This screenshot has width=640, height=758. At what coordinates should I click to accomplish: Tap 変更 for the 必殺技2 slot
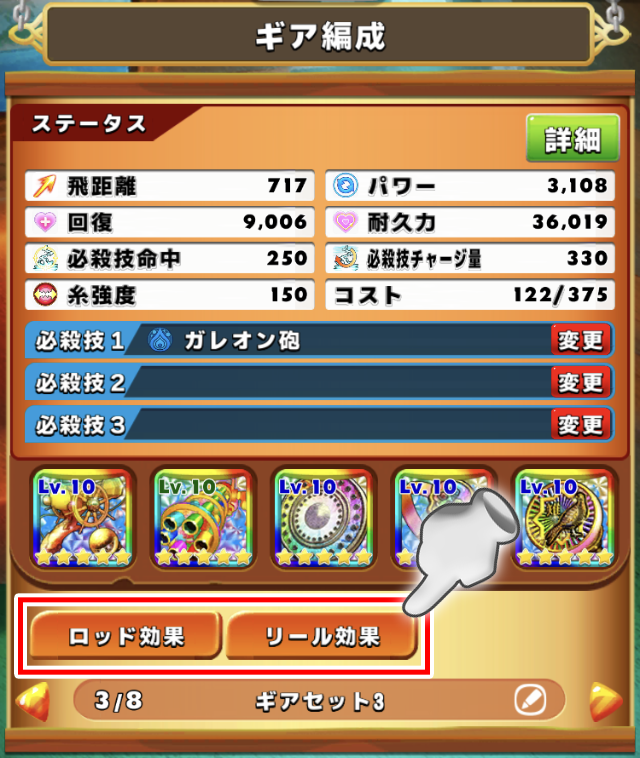pos(581,382)
